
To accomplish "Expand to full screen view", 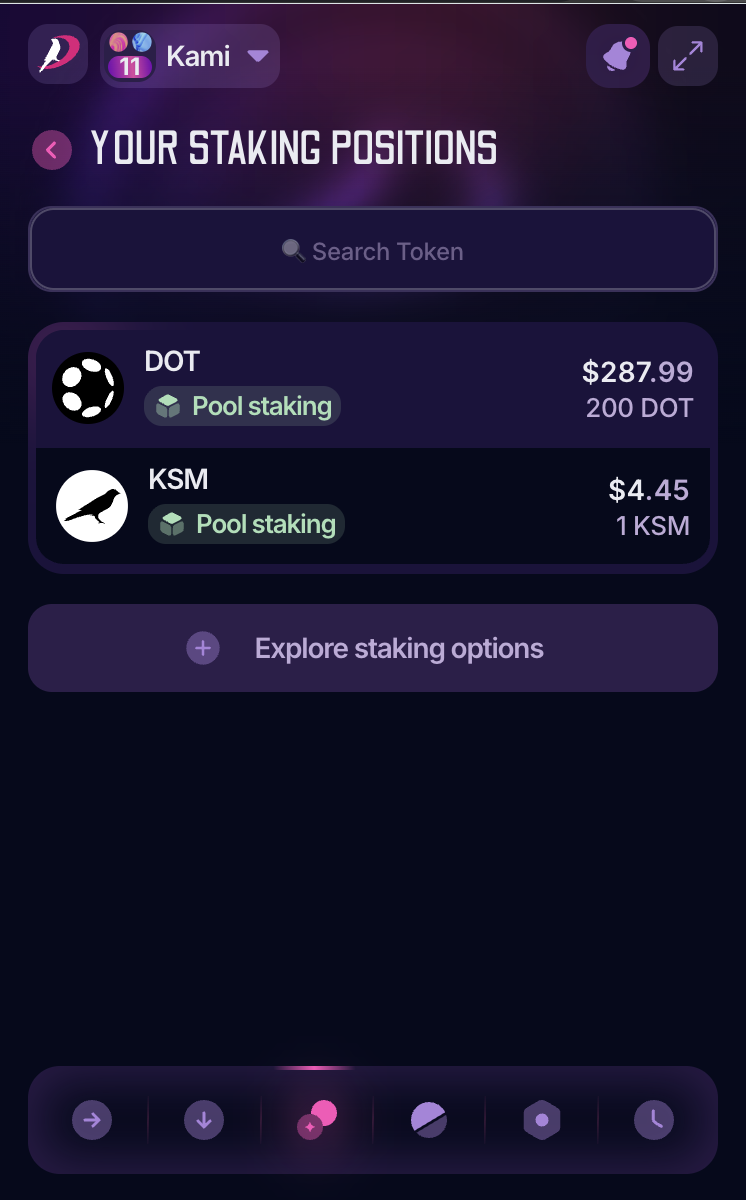I will pyautogui.click(x=688, y=56).
